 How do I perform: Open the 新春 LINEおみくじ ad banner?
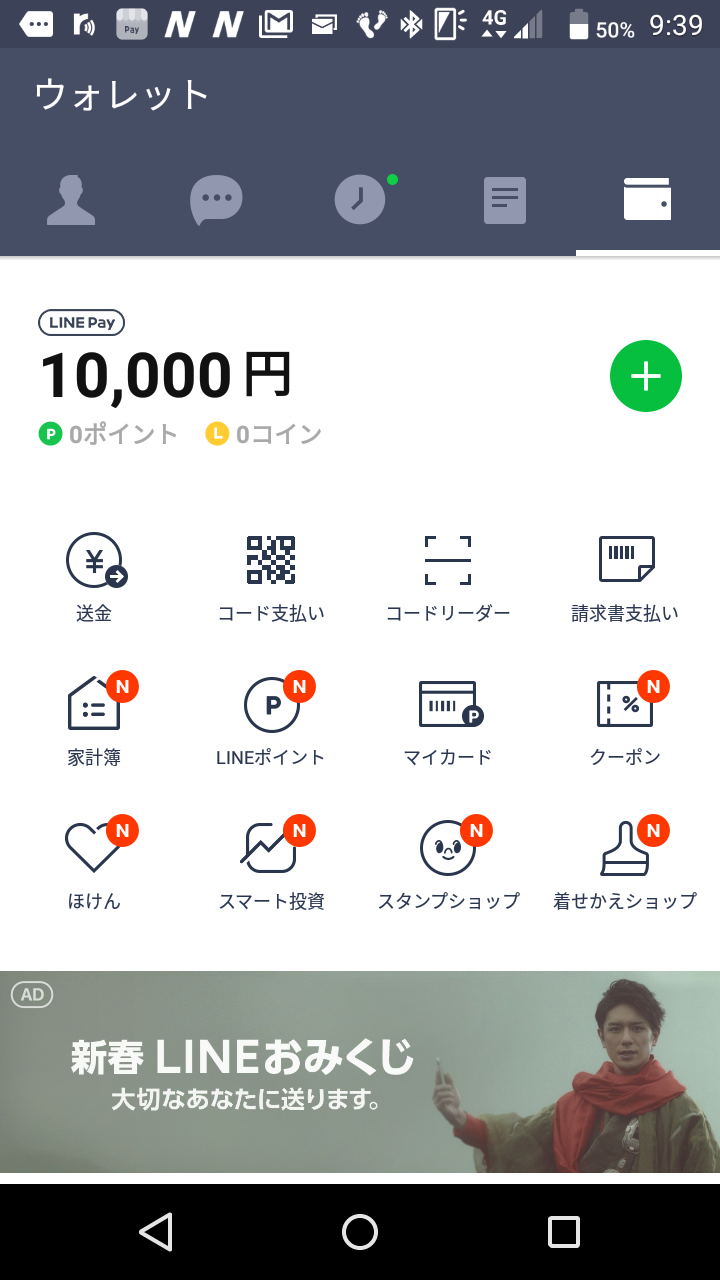coord(360,1072)
